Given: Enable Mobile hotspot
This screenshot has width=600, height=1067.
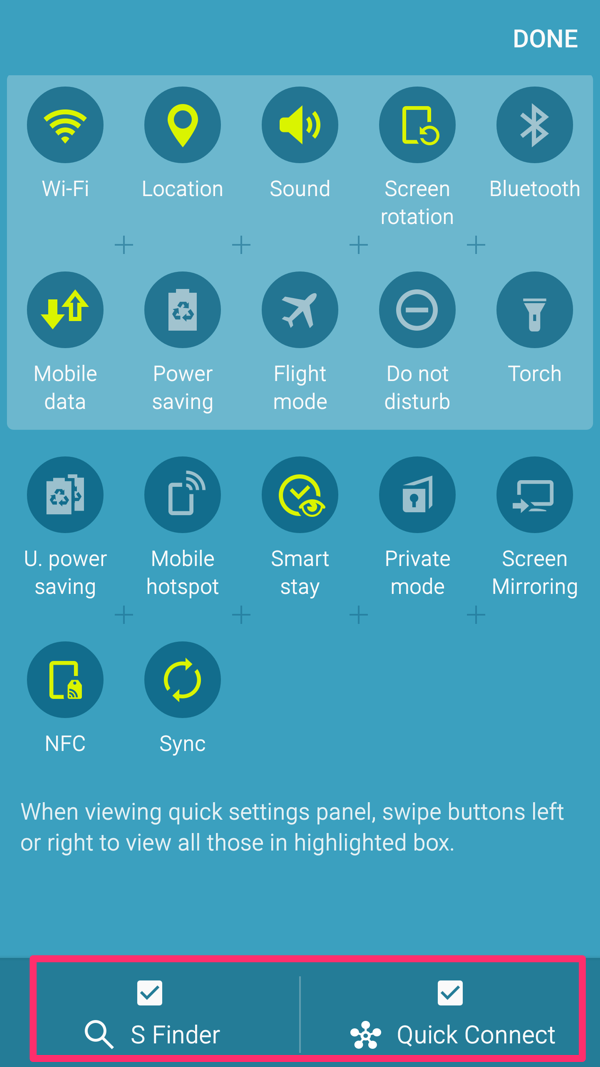Looking at the screenshot, I should point(182,495).
